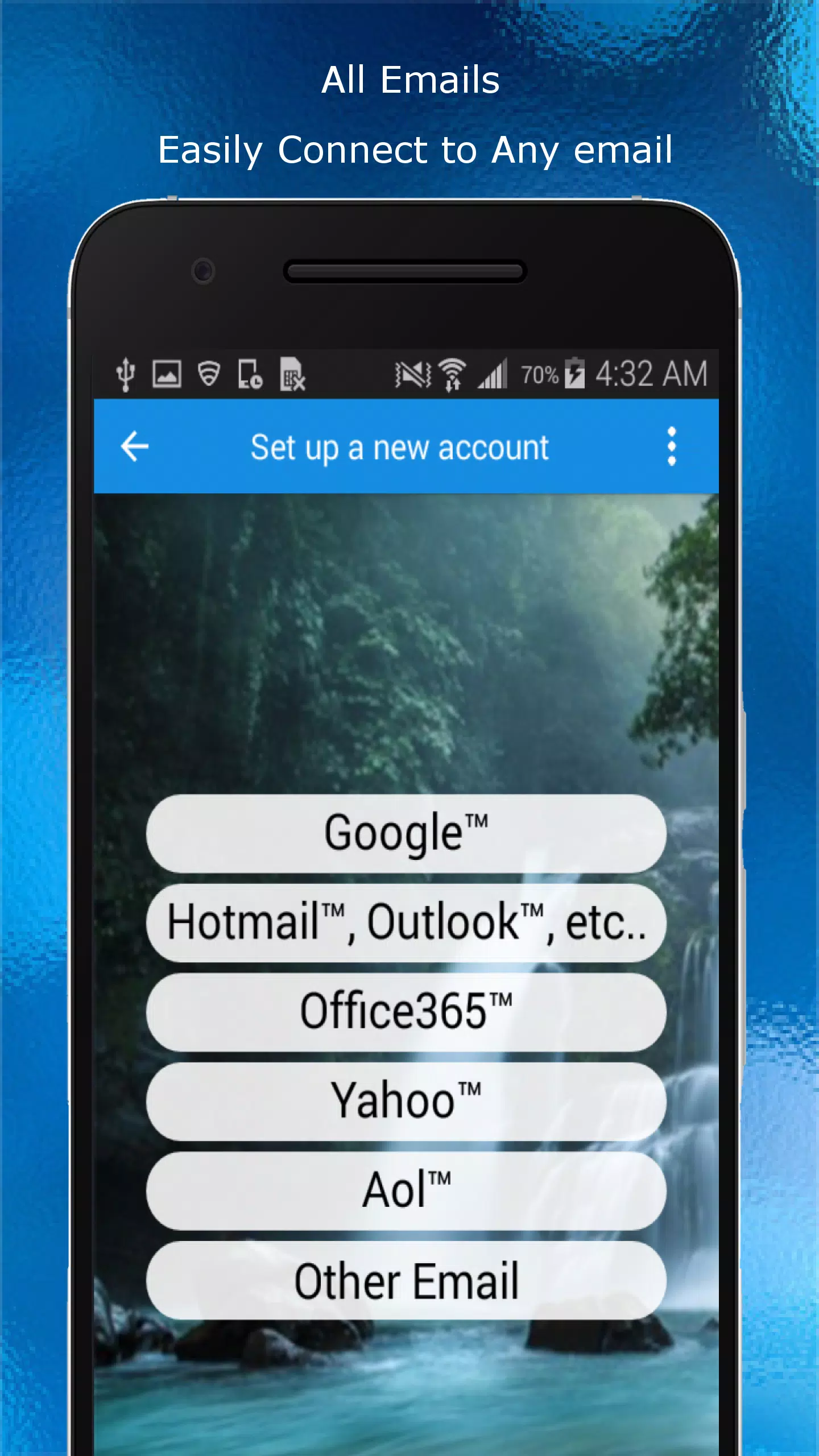This screenshot has height=1456, width=819.
Task: Open the three-dot overflow menu
Action: tap(672, 447)
